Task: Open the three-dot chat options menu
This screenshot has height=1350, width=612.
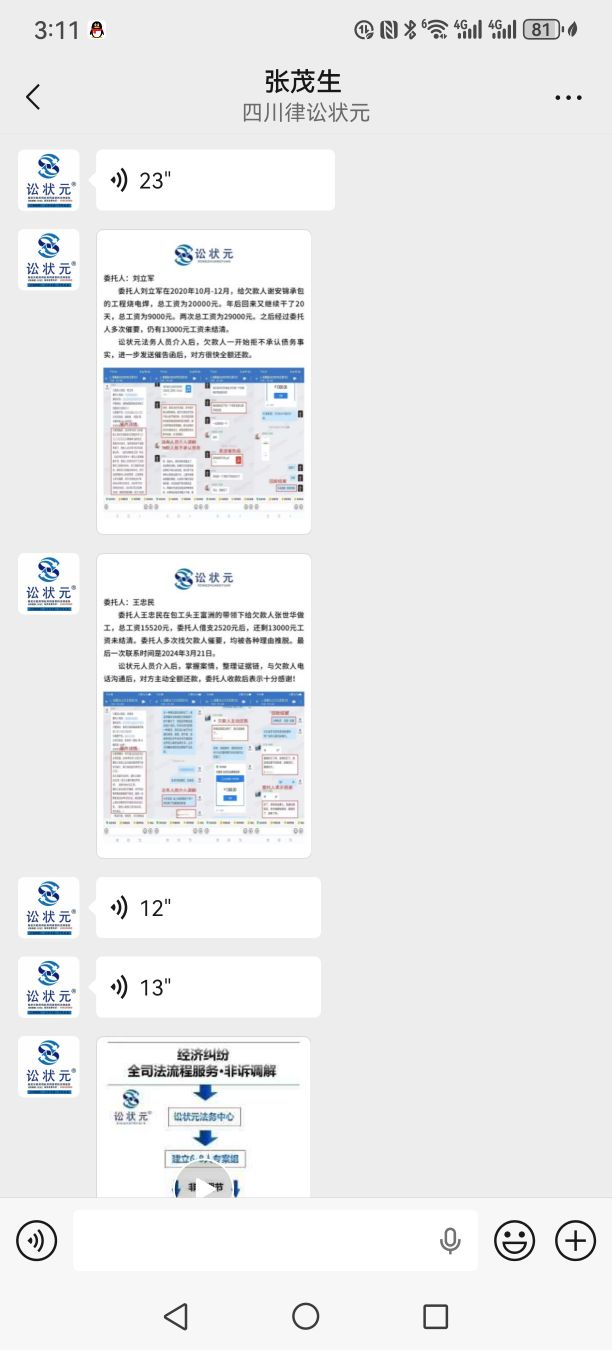Action: [x=568, y=98]
